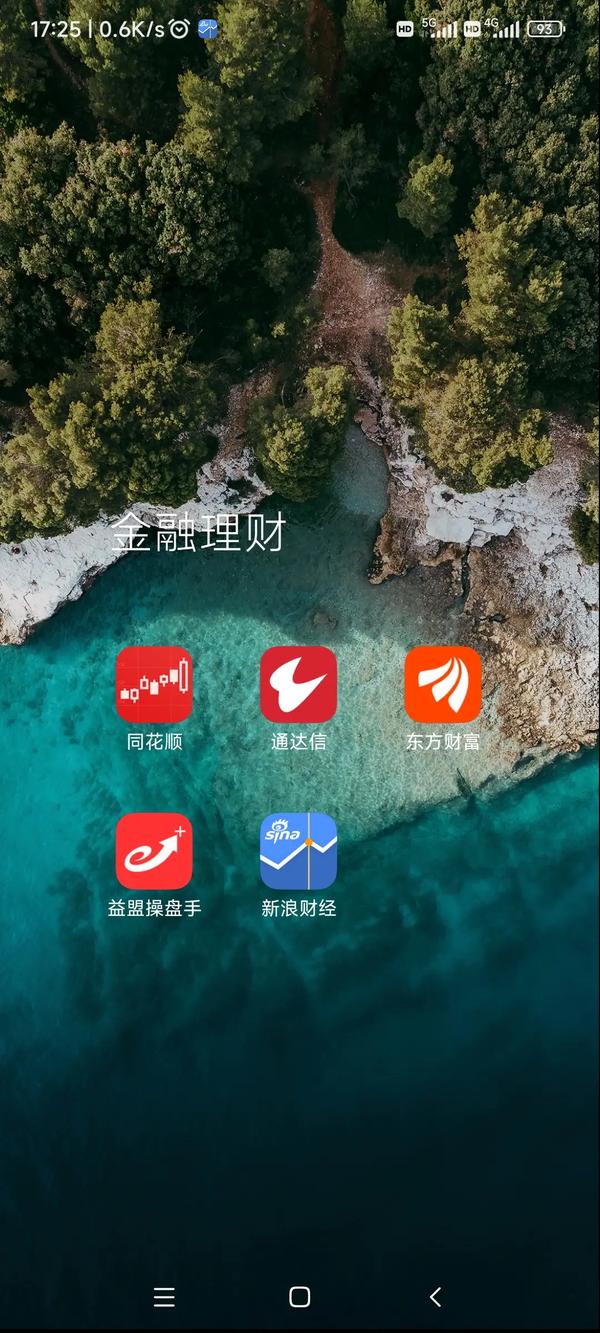Launch the 益盟操盘手 app
600x1333 pixels.
(x=154, y=851)
